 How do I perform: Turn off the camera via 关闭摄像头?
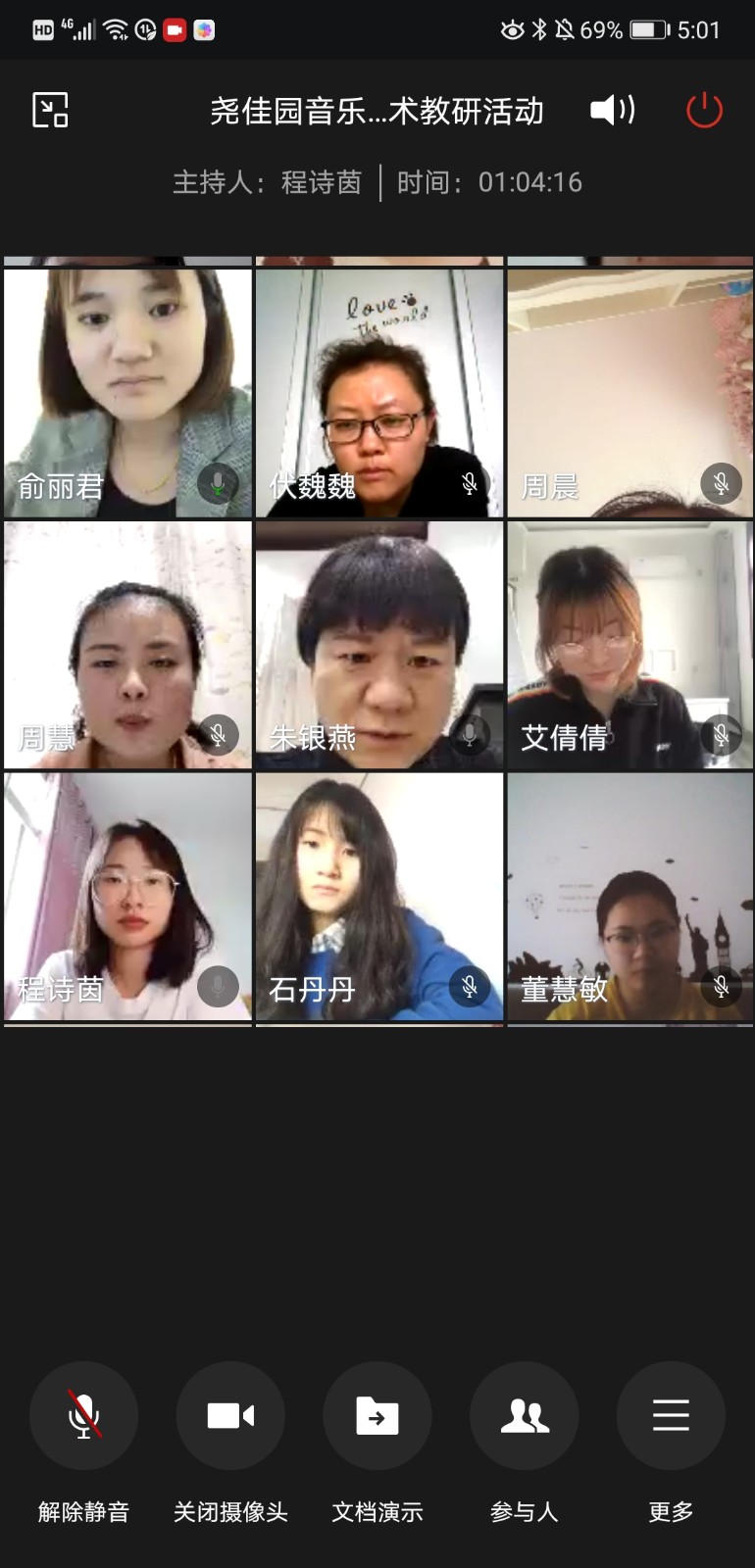230,1416
